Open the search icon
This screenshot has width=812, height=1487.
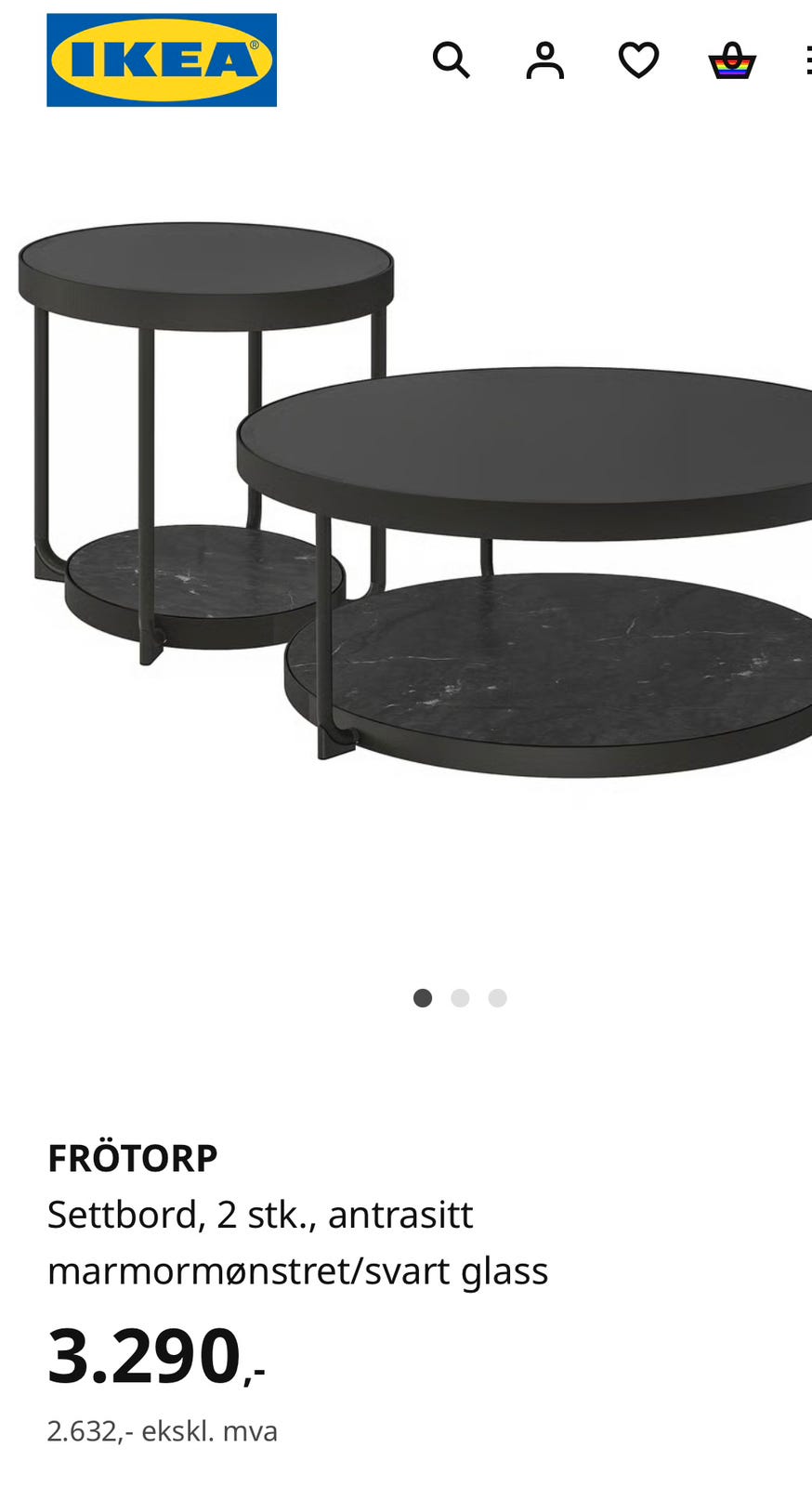(452, 60)
